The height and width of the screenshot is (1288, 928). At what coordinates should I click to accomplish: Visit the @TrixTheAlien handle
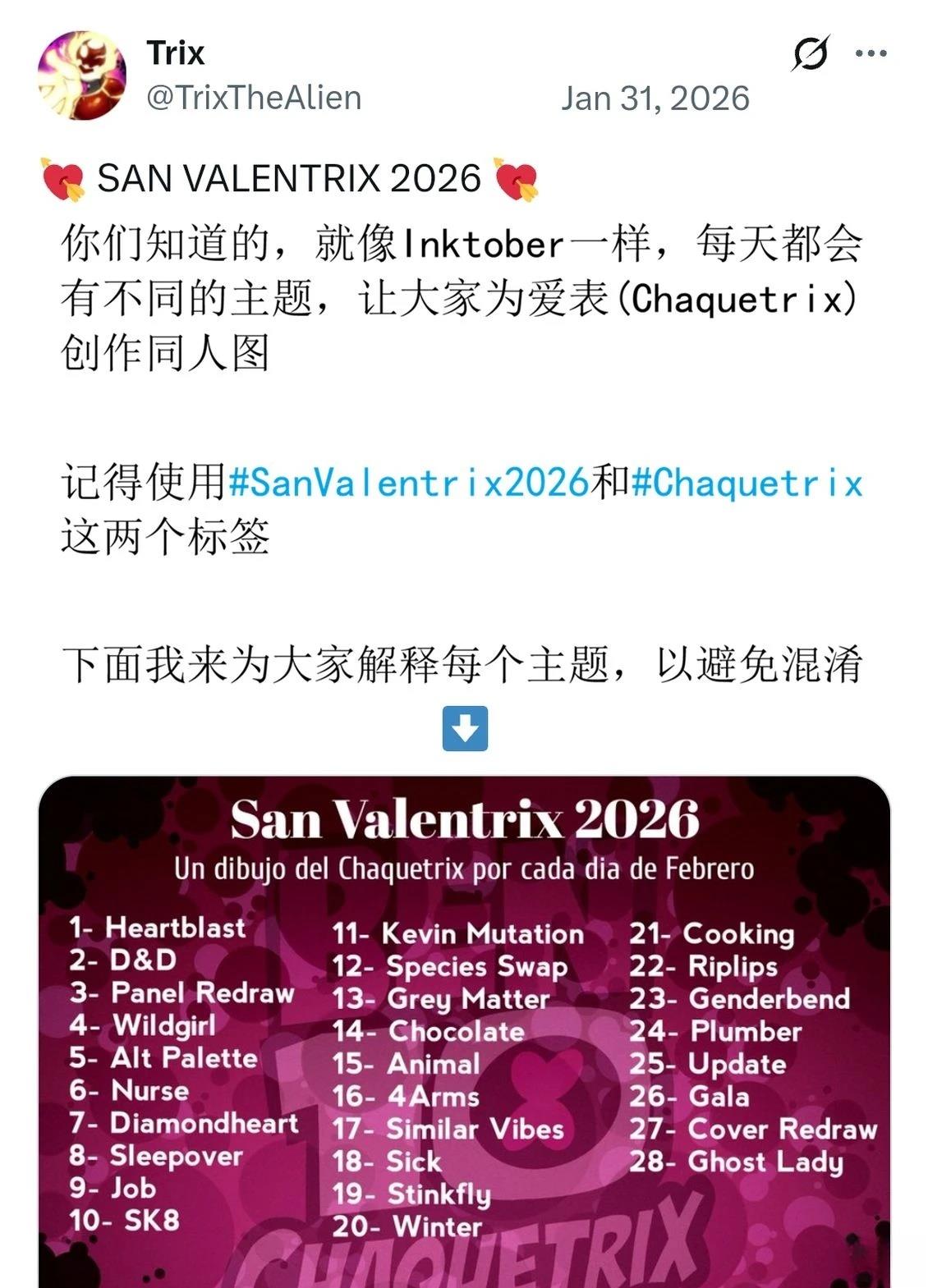tap(254, 99)
